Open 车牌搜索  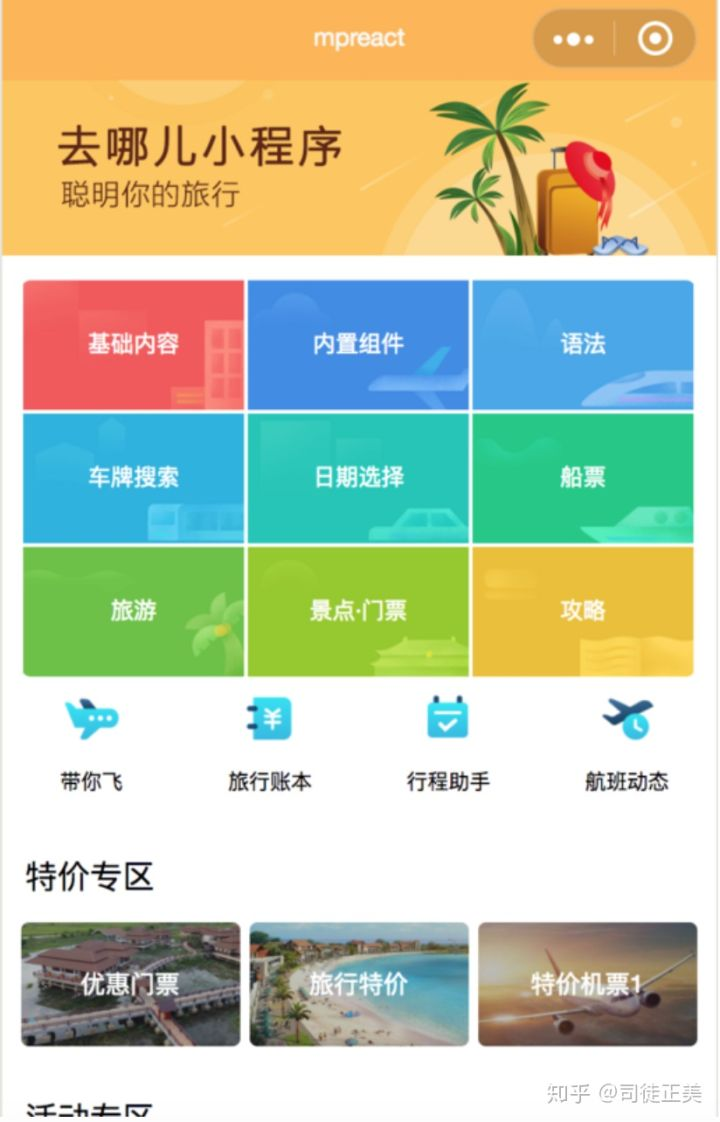(x=133, y=478)
